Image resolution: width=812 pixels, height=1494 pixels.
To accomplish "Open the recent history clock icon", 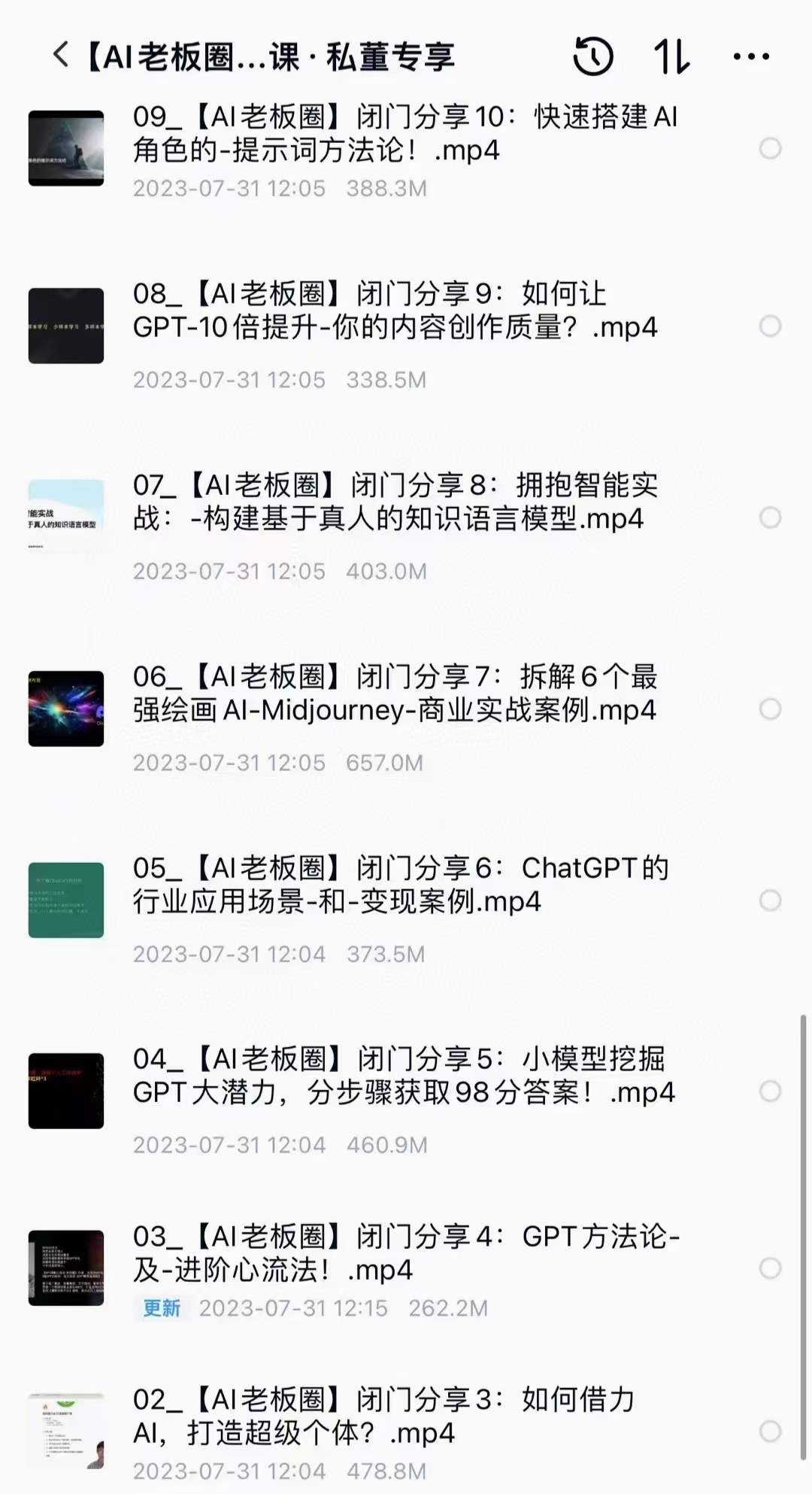I will (593, 56).
